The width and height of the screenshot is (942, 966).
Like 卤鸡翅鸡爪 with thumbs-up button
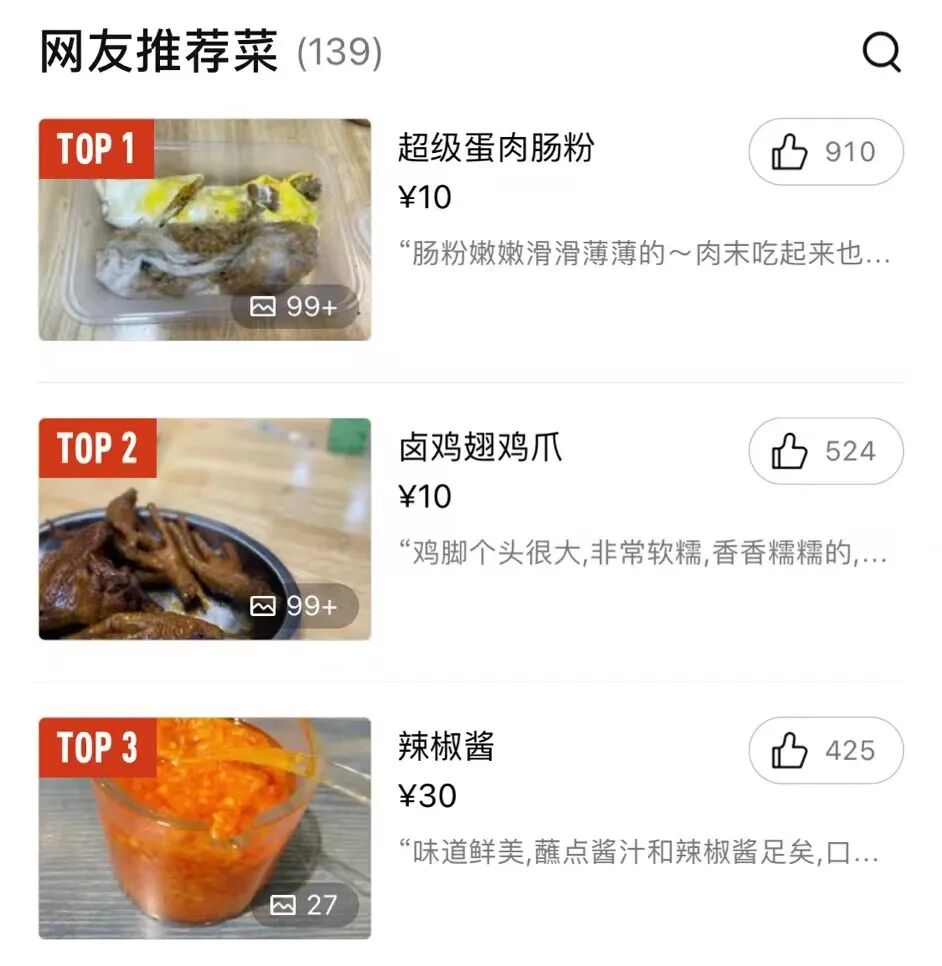point(826,452)
